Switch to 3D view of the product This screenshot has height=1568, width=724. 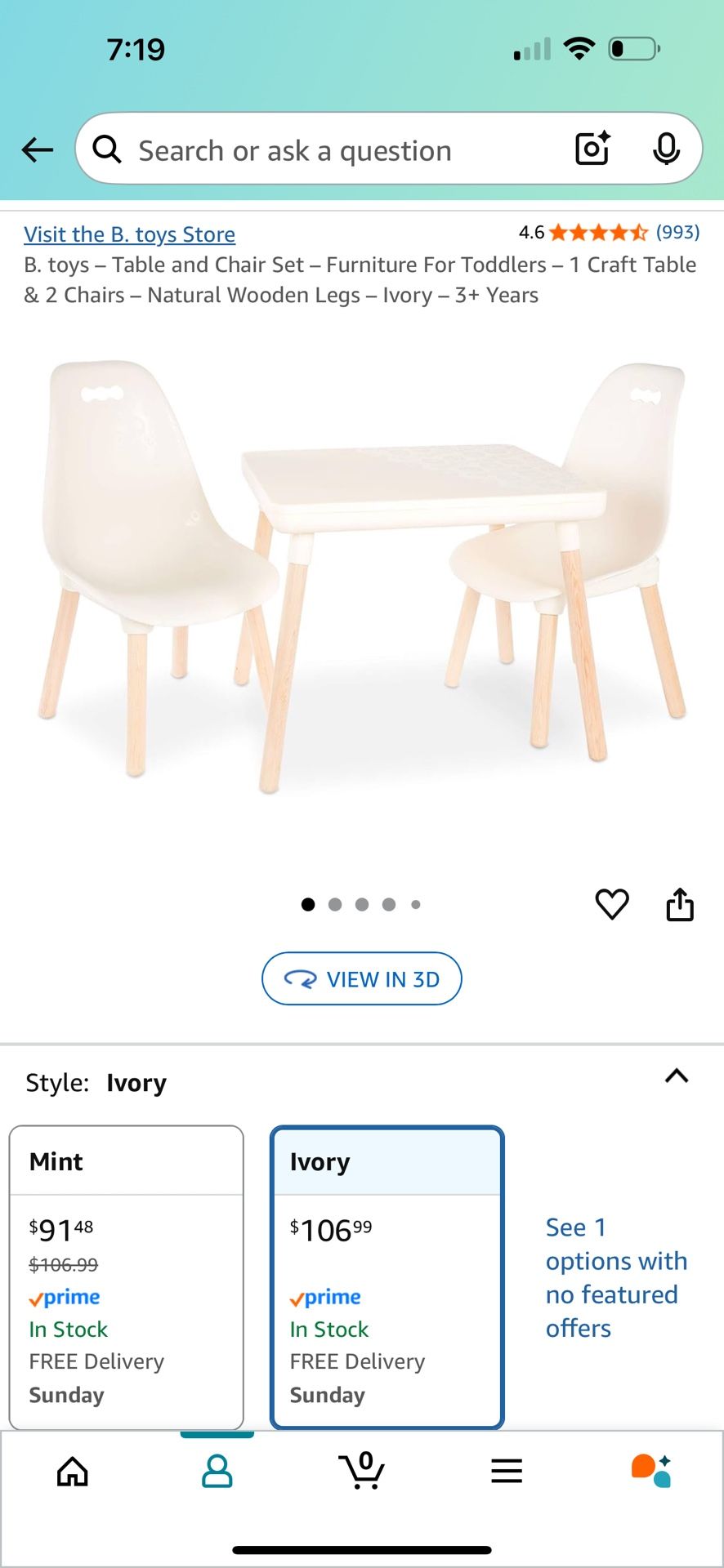click(x=362, y=978)
